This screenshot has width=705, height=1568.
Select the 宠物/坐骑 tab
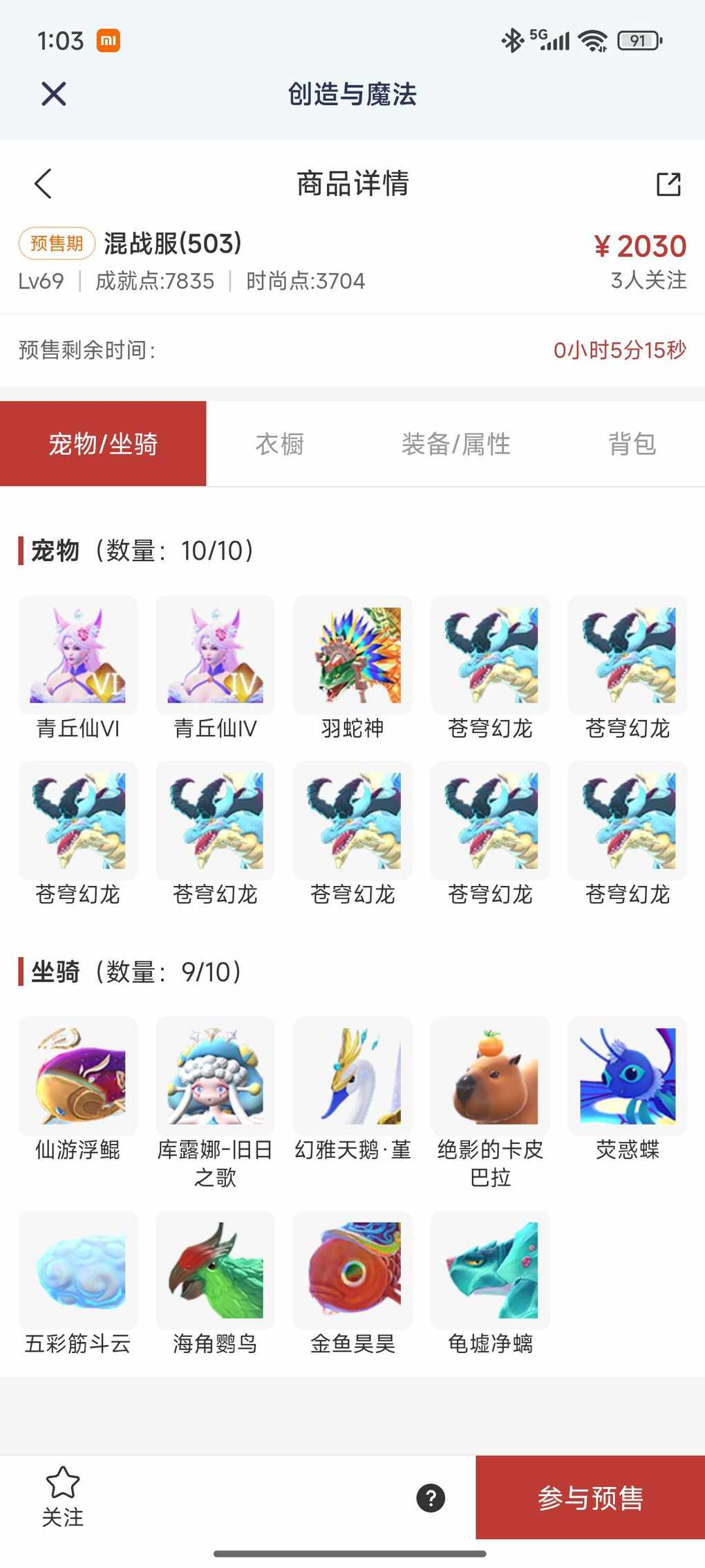(103, 444)
